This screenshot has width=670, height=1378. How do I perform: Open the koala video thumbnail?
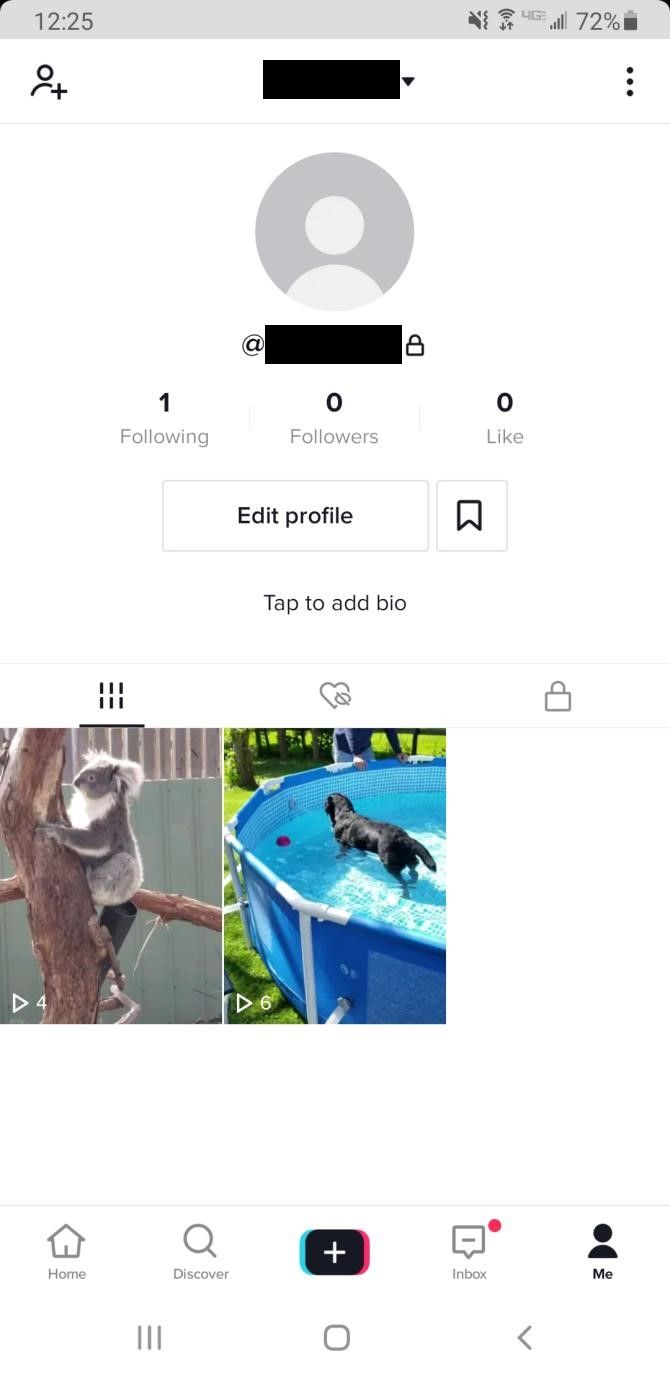(110, 875)
